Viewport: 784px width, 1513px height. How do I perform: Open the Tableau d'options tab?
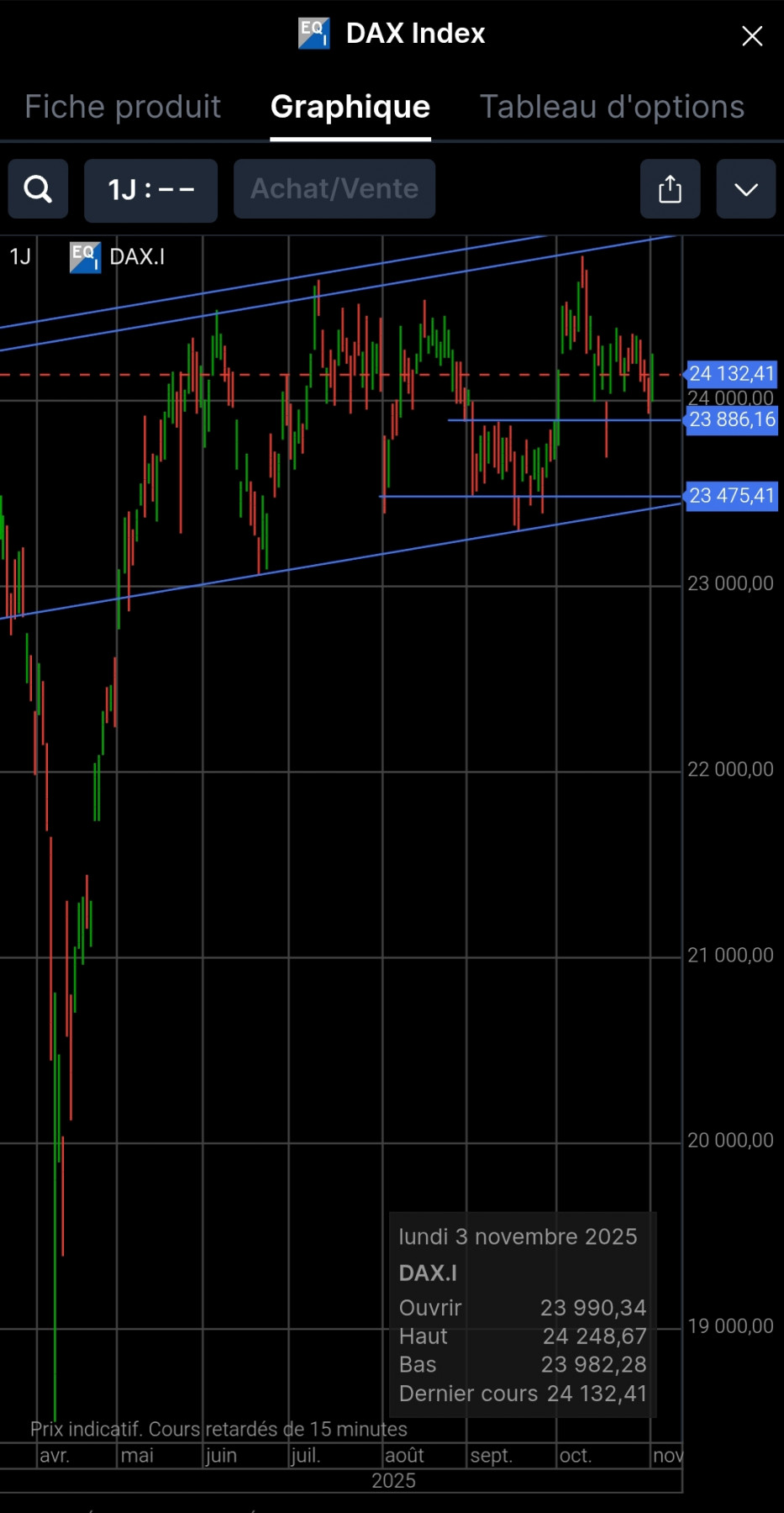click(x=612, y=107)
